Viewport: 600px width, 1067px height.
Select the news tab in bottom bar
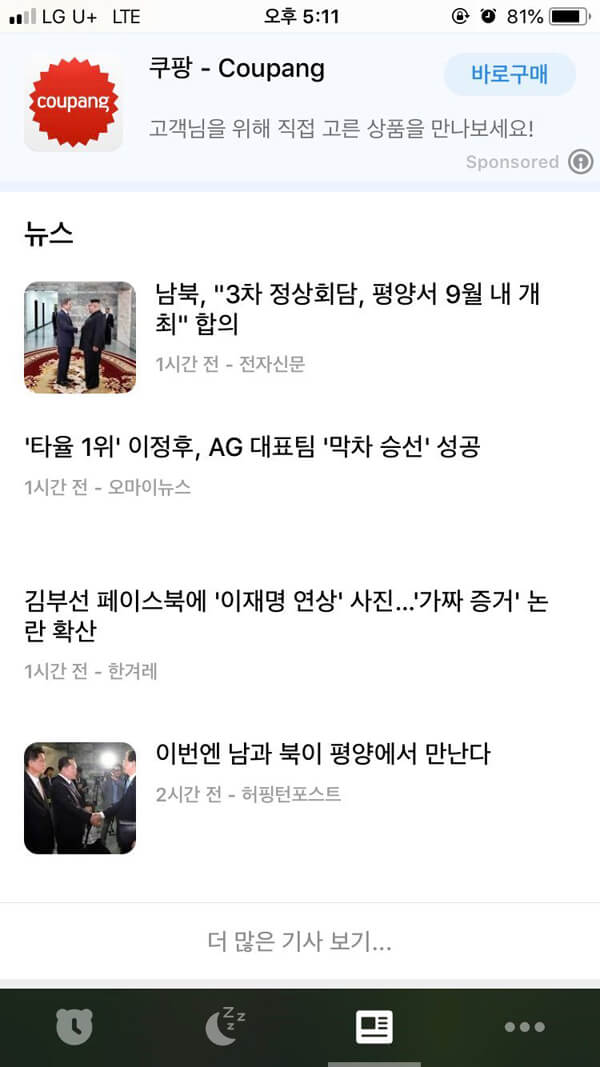click(374, 1026)
